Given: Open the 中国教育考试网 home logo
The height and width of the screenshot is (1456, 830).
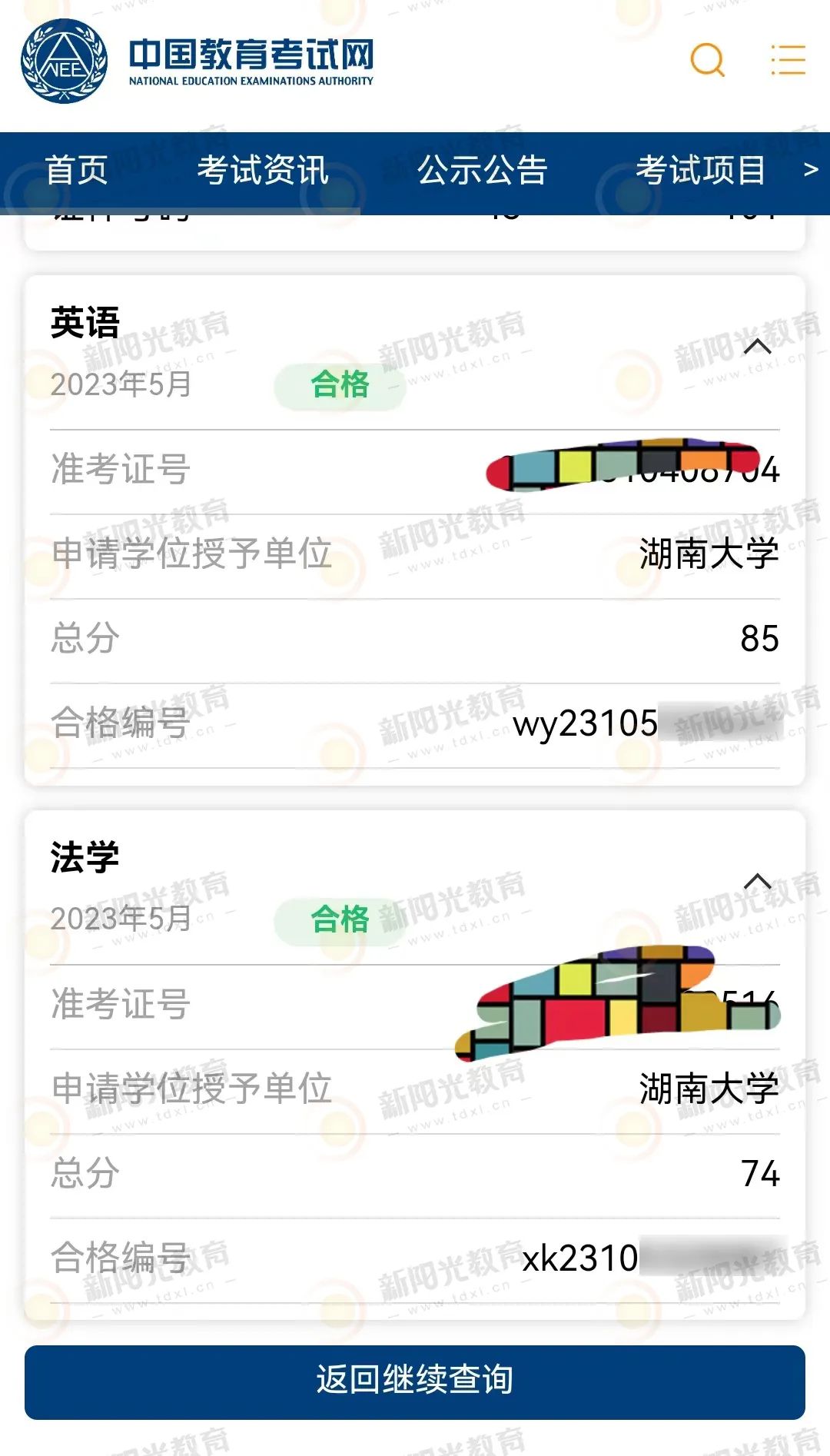Looking at the screenshot, I should pyautogui.click(x=198, y=61).
